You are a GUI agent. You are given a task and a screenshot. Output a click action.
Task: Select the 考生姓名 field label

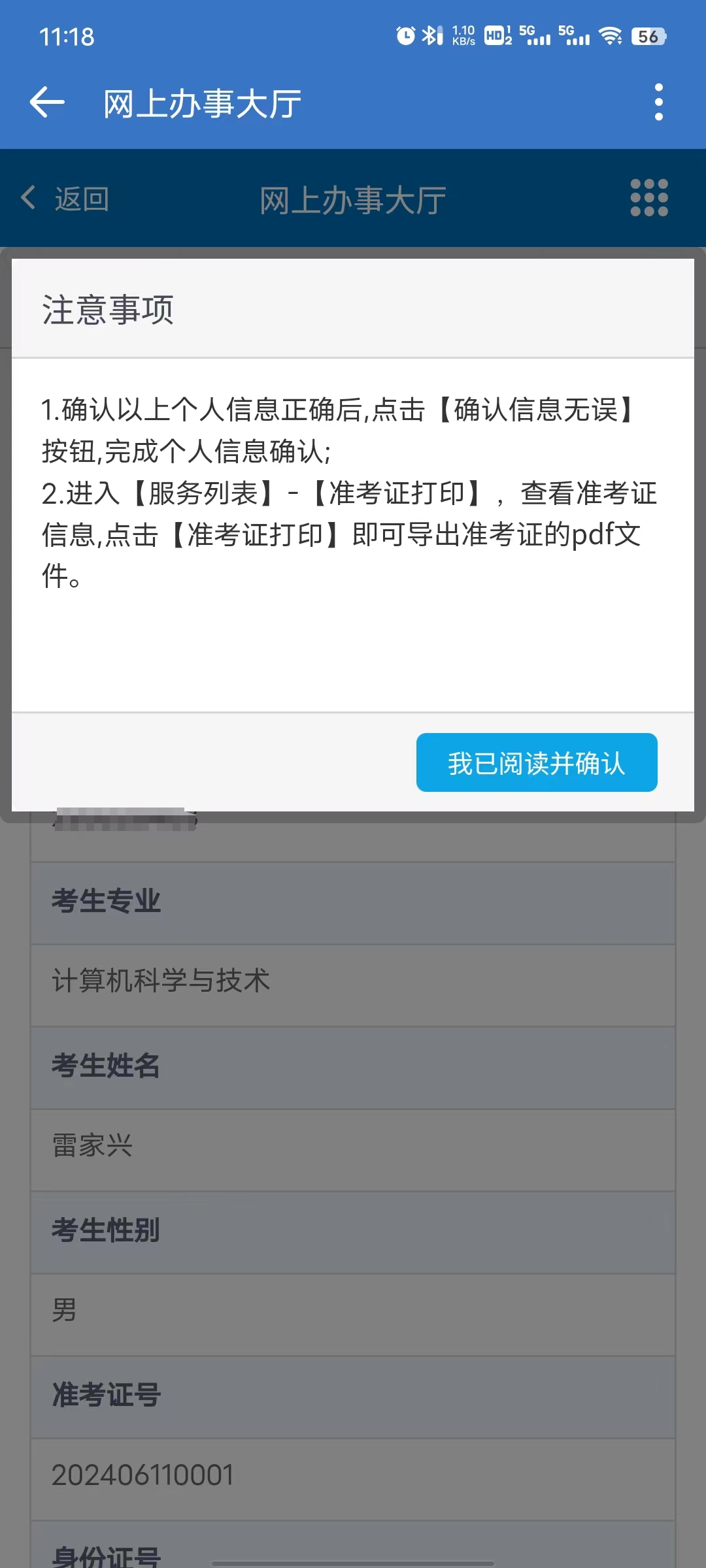point(105,1065)
